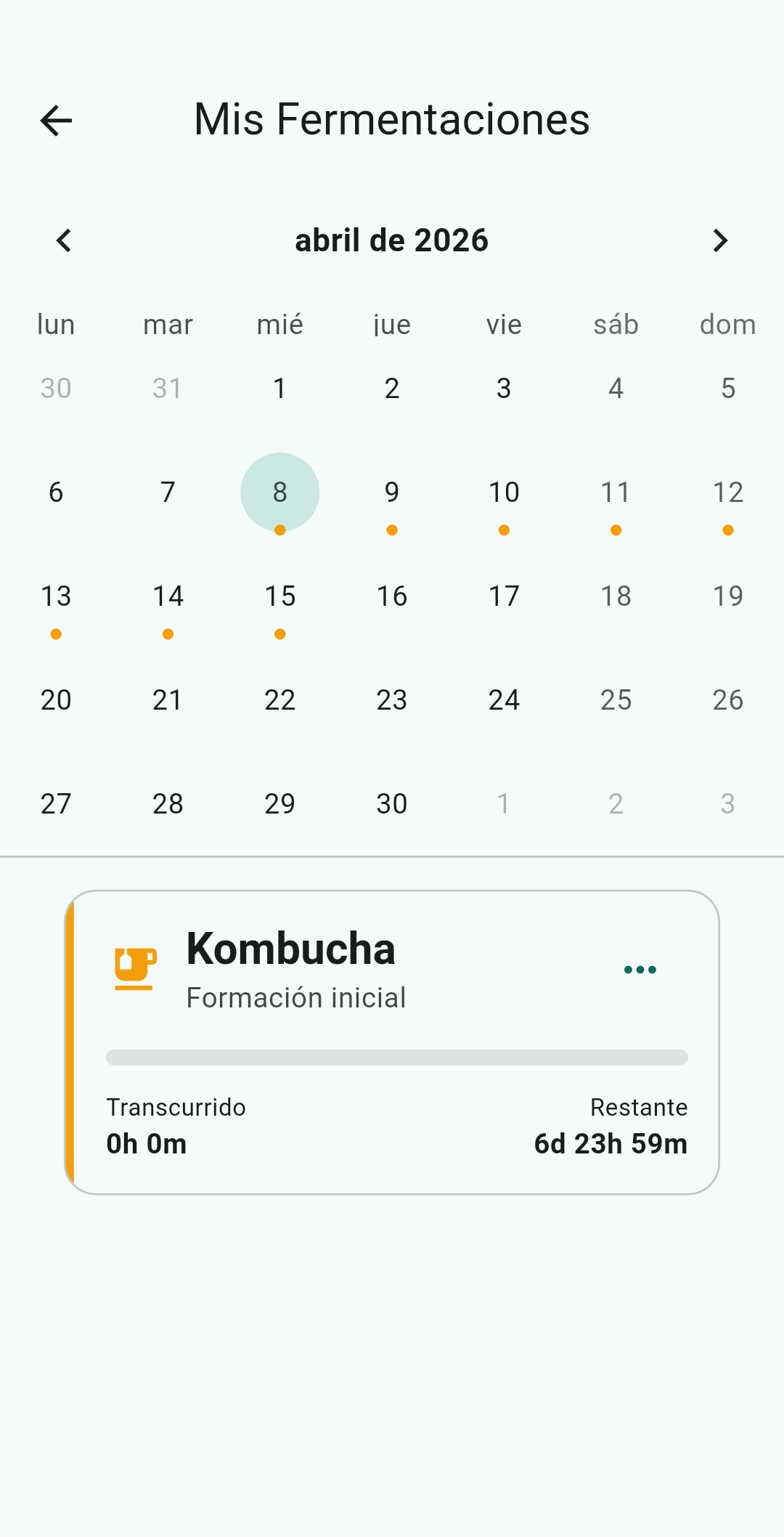
Task: Go to the previous month
Action: coord(64,240)
